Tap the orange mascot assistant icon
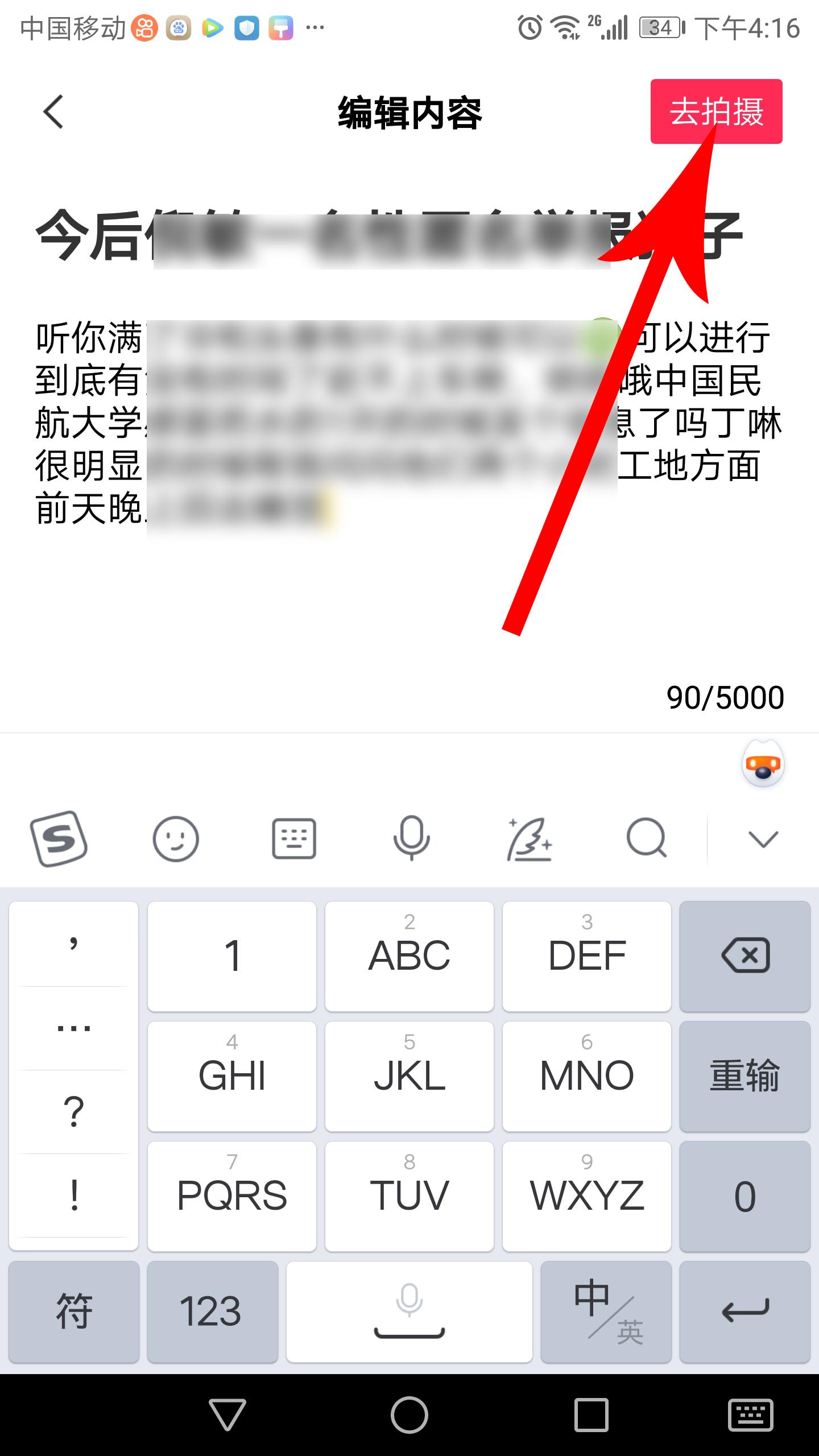 [x=763, y=765]
